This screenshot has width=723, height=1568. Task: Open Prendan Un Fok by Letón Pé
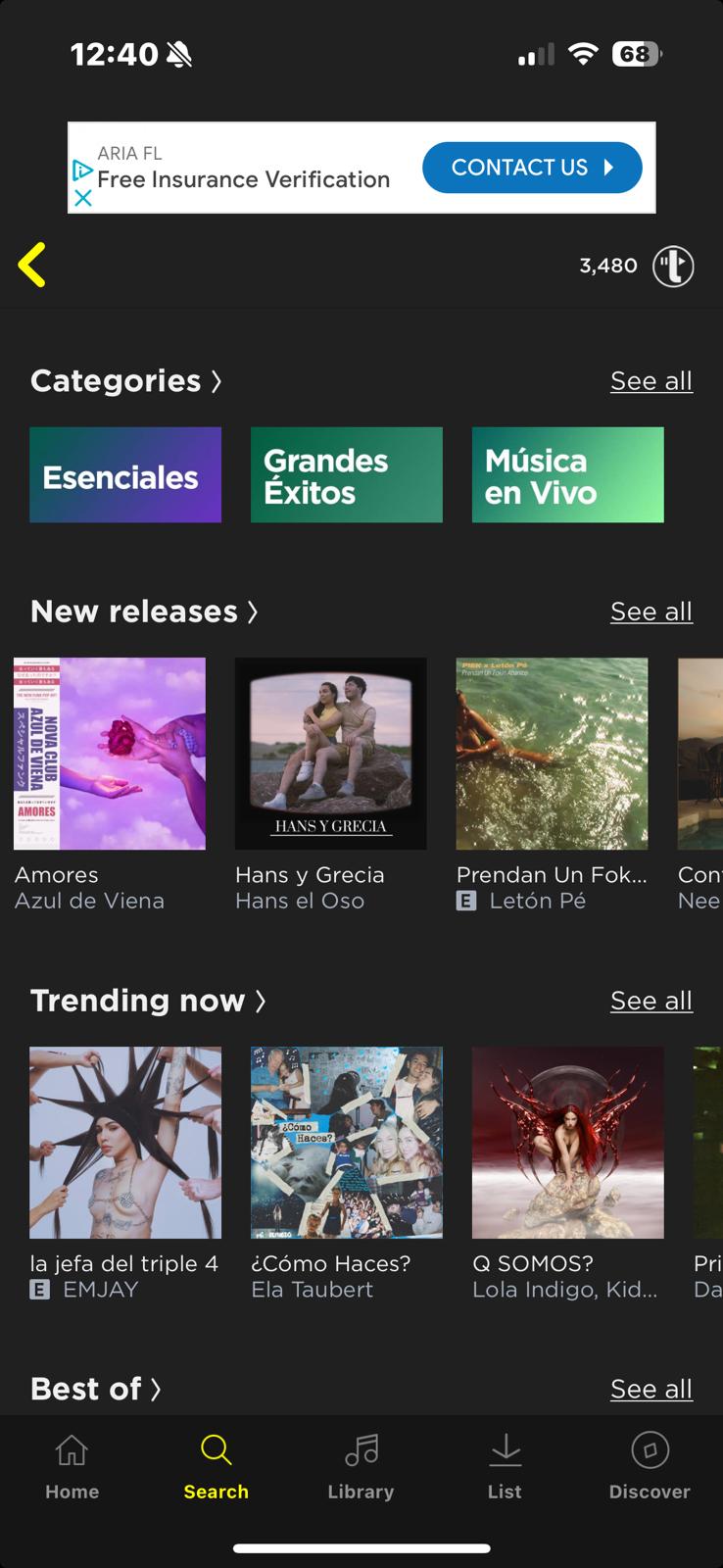552,754
